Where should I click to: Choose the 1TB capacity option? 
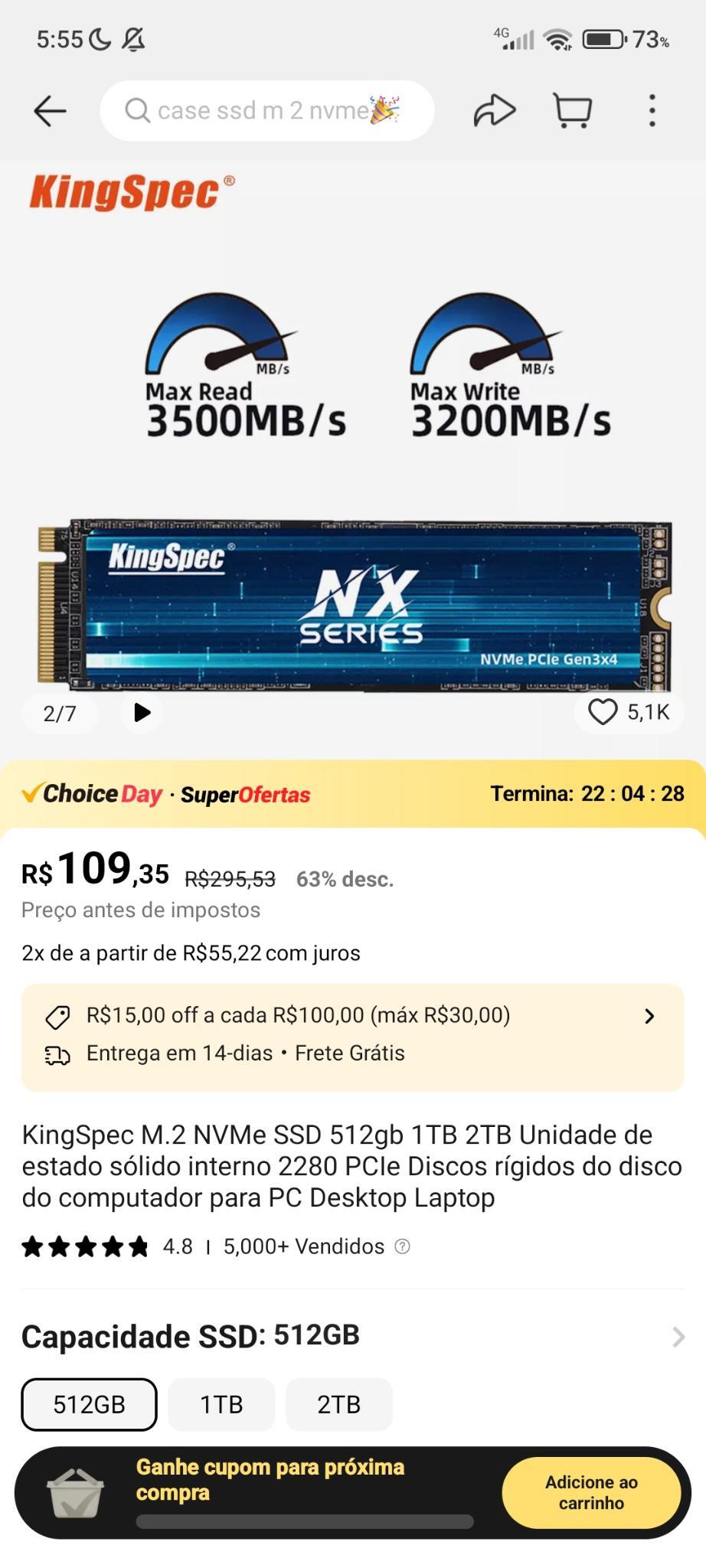(221, 1404)
